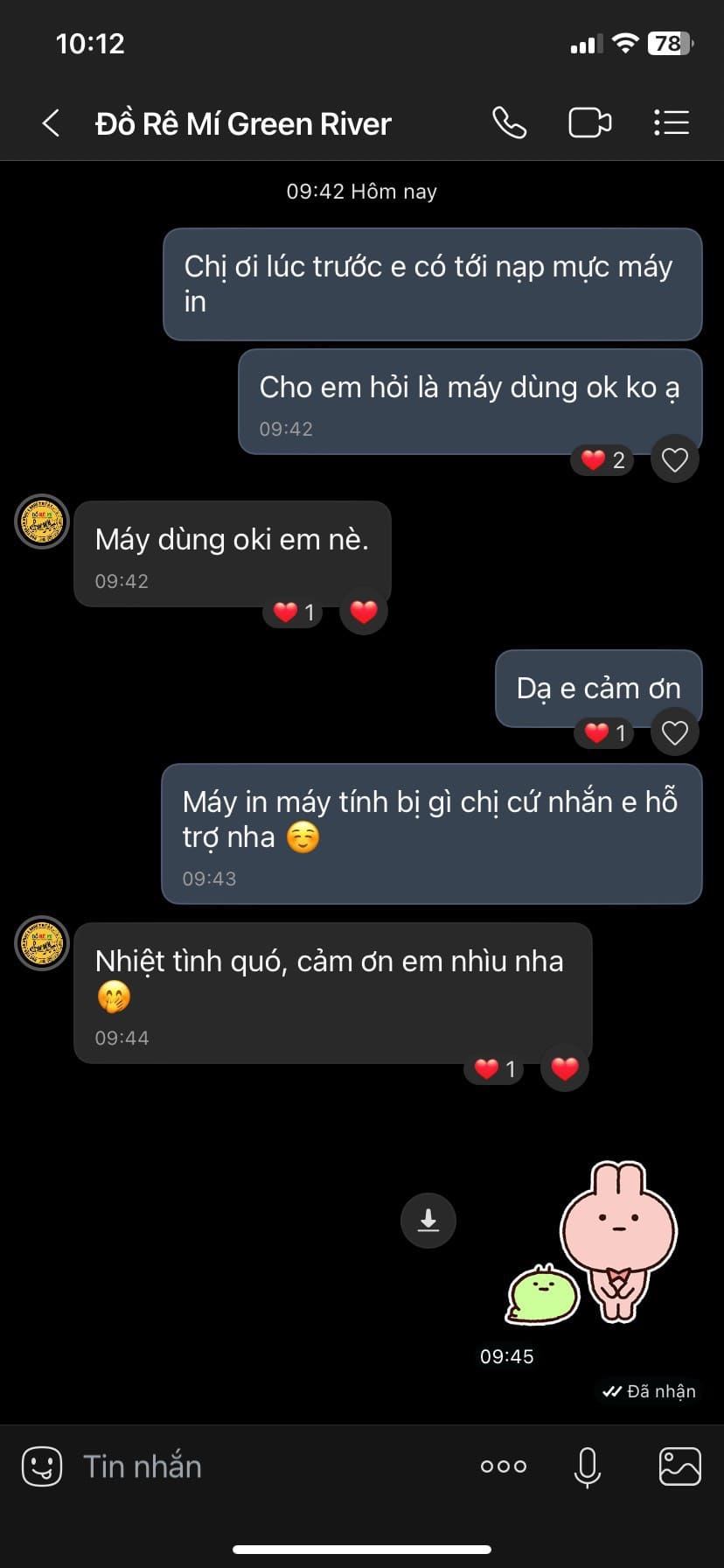The width and height of the screenshot is (724, 1568).
Task: Start a voice call with Đồ Rê Mí Green River
Action: [509, 123]
